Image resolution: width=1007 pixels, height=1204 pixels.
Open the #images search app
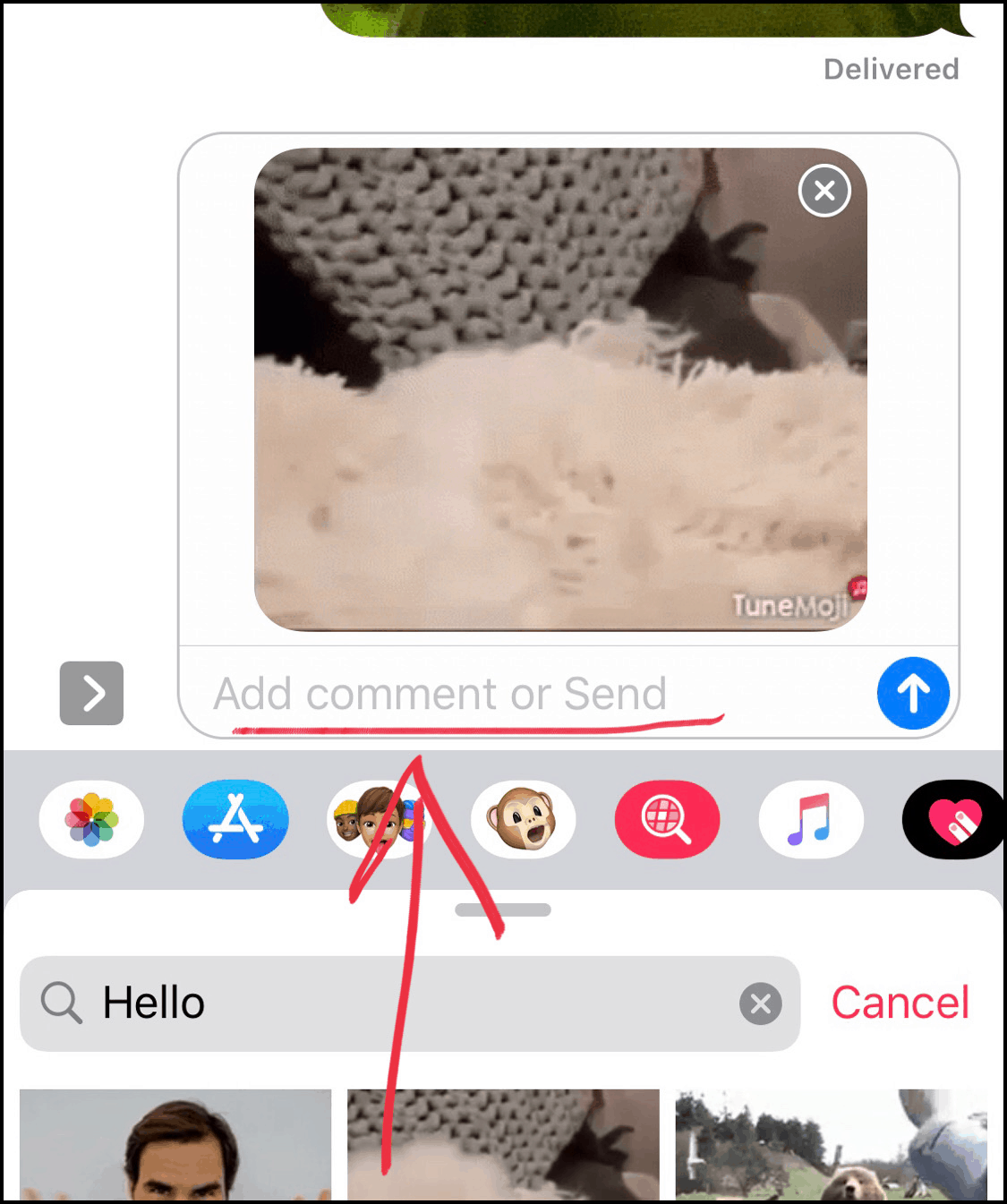667,819
